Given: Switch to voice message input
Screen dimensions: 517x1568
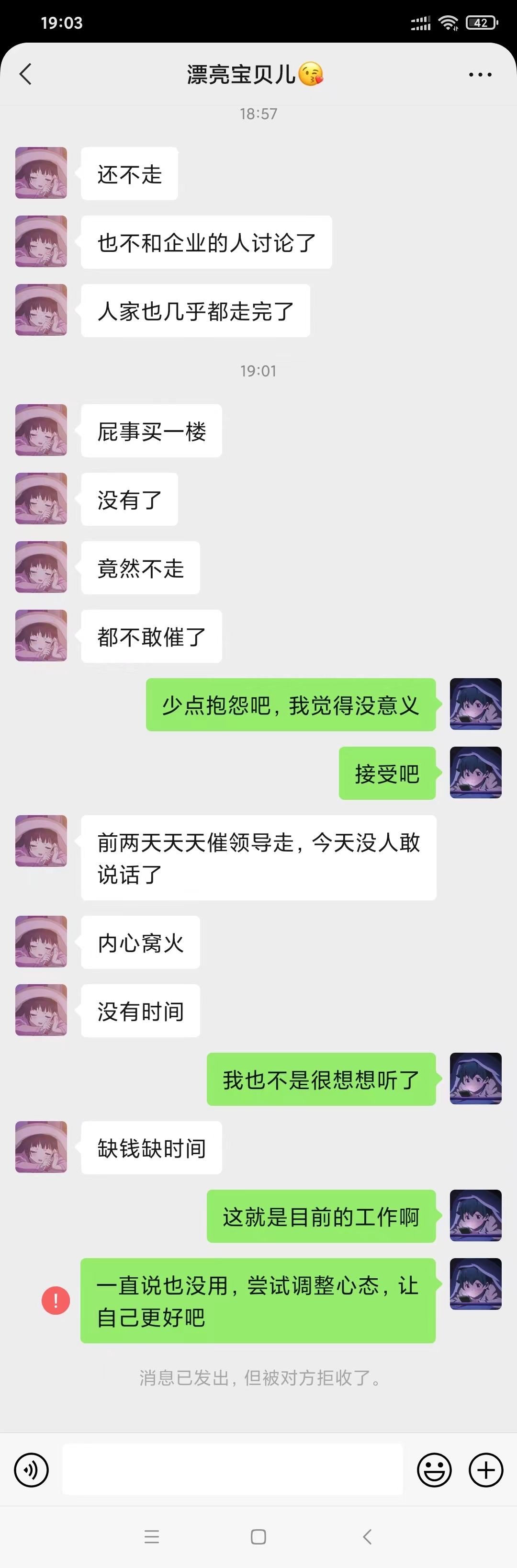Looking at the screenshot, I should 31,1470.
